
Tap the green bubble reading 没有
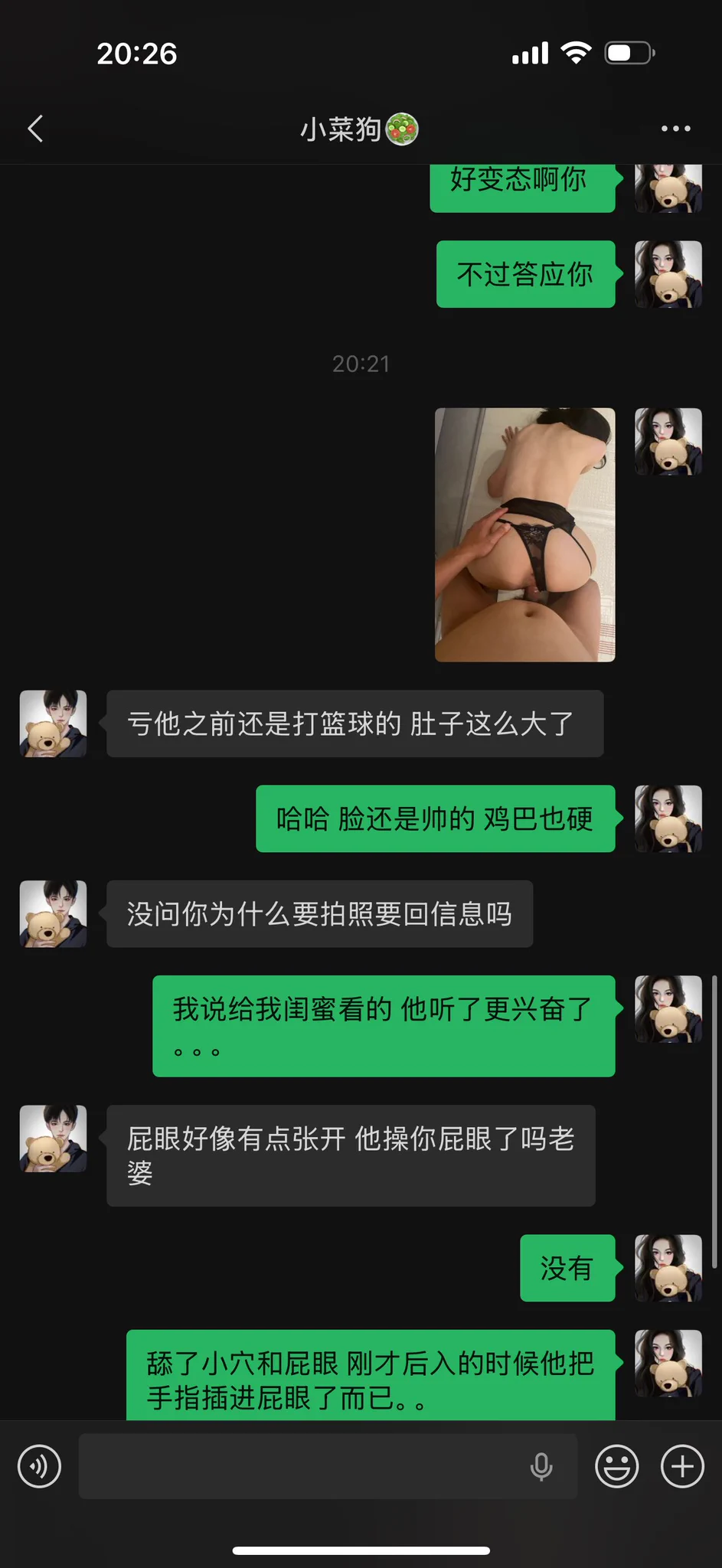point(567,1269)
